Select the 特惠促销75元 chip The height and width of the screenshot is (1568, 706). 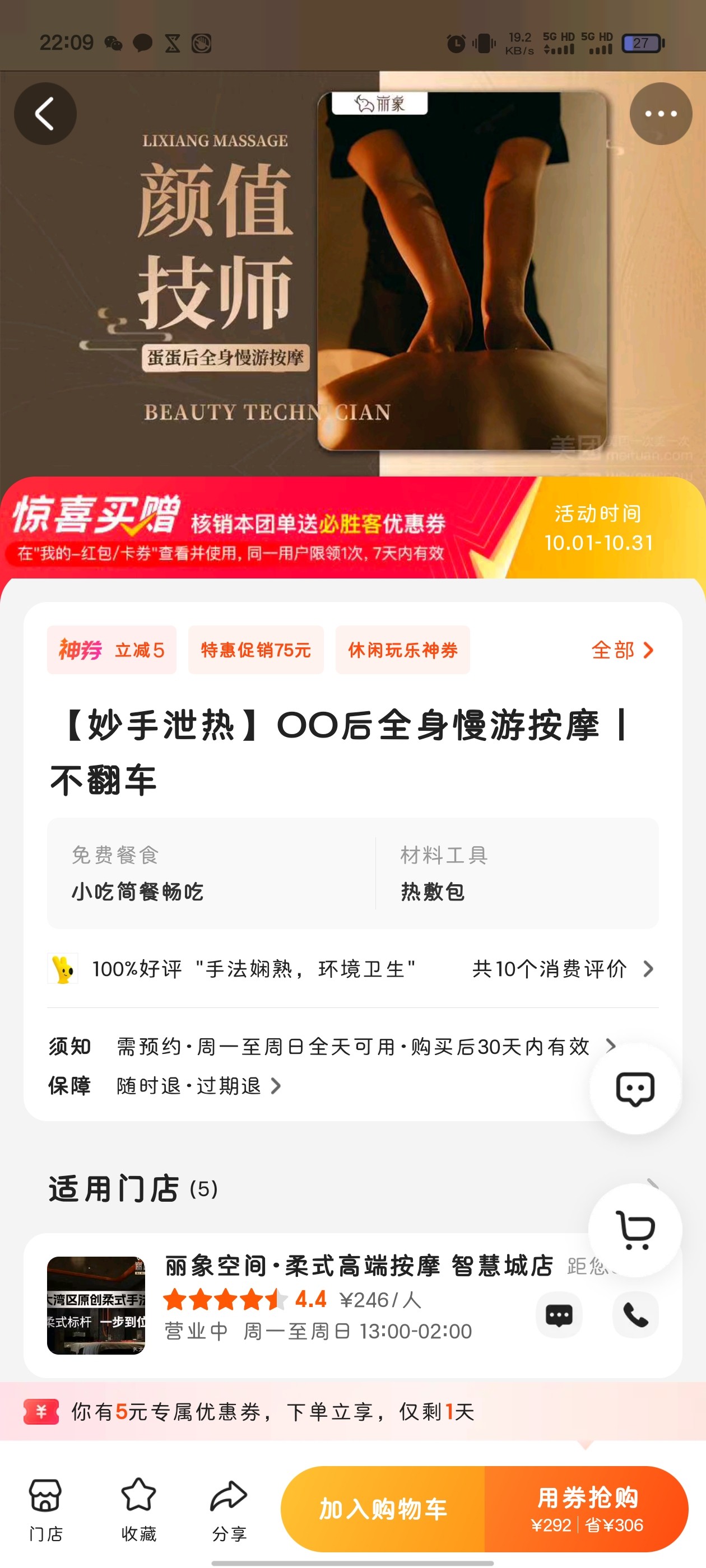pos(256,650)
